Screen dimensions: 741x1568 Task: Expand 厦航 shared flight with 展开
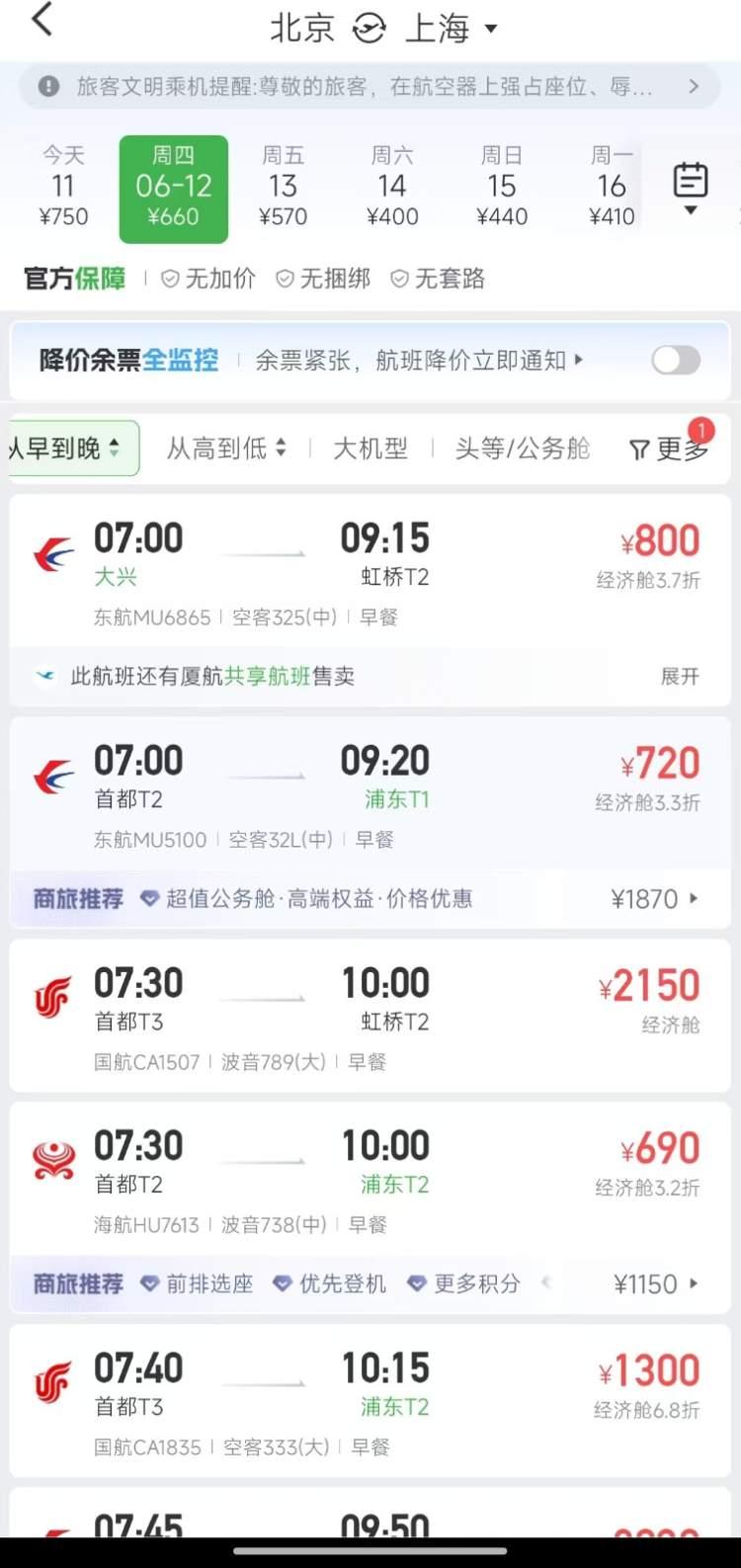680,677
